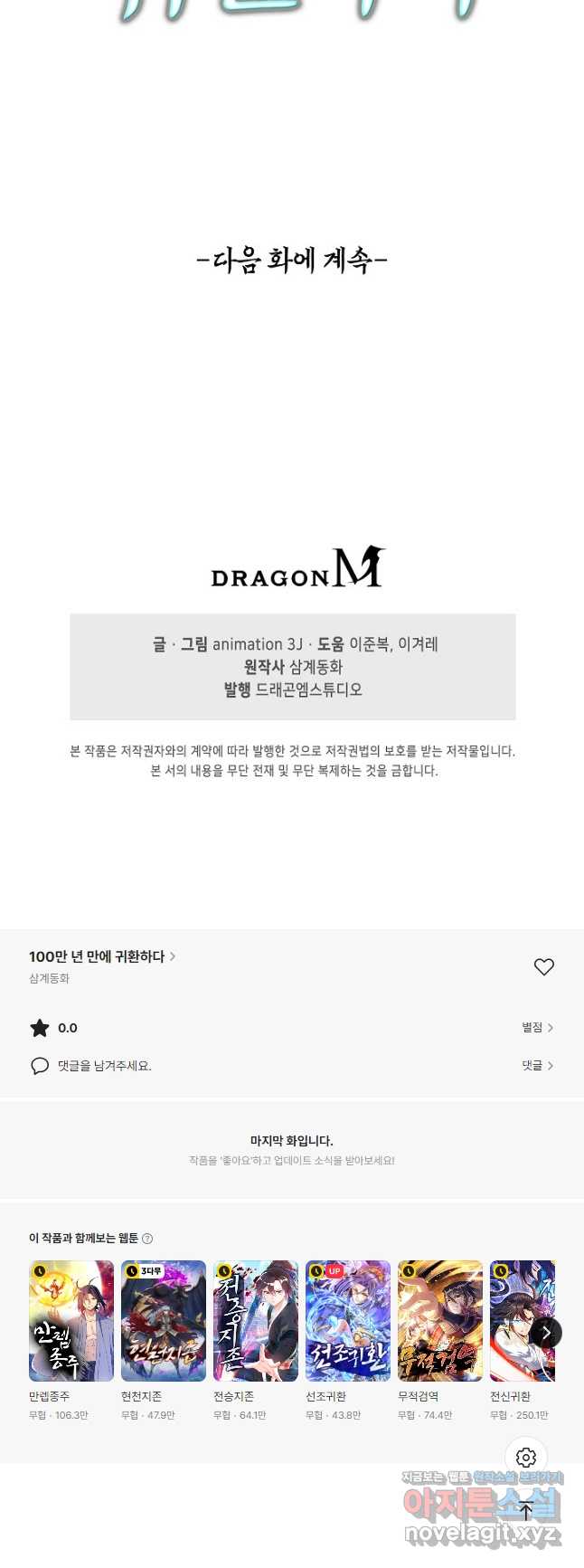Open the 현천지존 webtoon card
The width and height of the screenshot is (584, 1568).
(164, 1321)
